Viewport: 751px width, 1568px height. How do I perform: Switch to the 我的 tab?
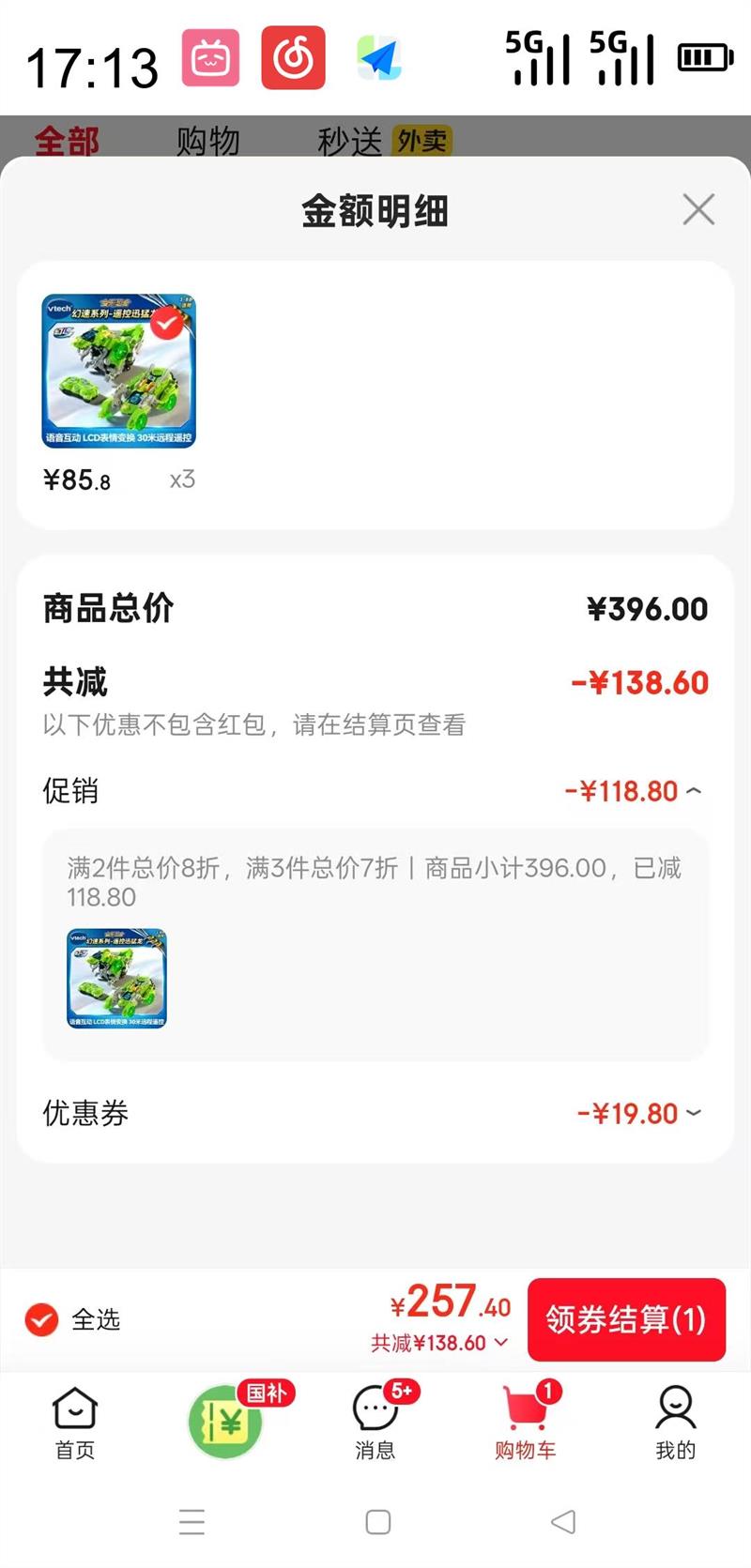click(x=675, y=1423)
